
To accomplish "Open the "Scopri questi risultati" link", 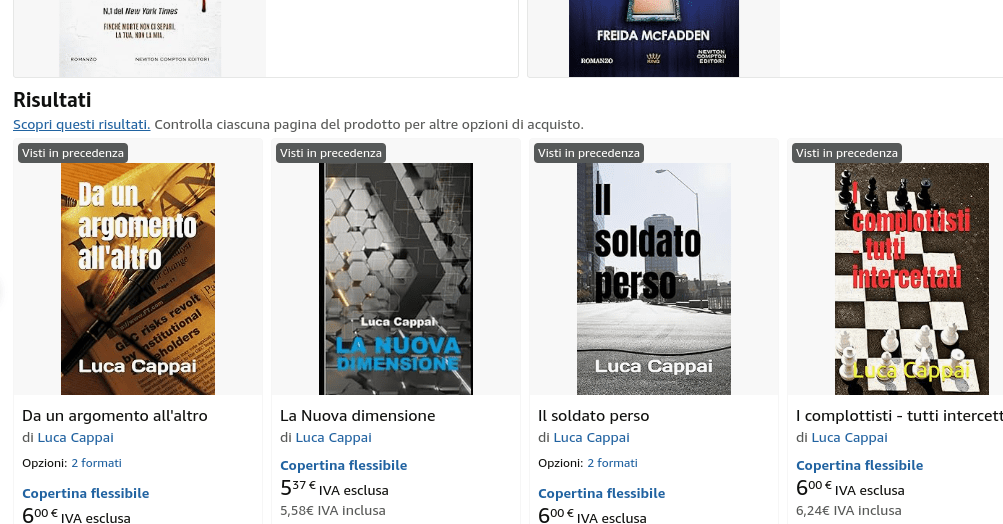I will point(81,125).
